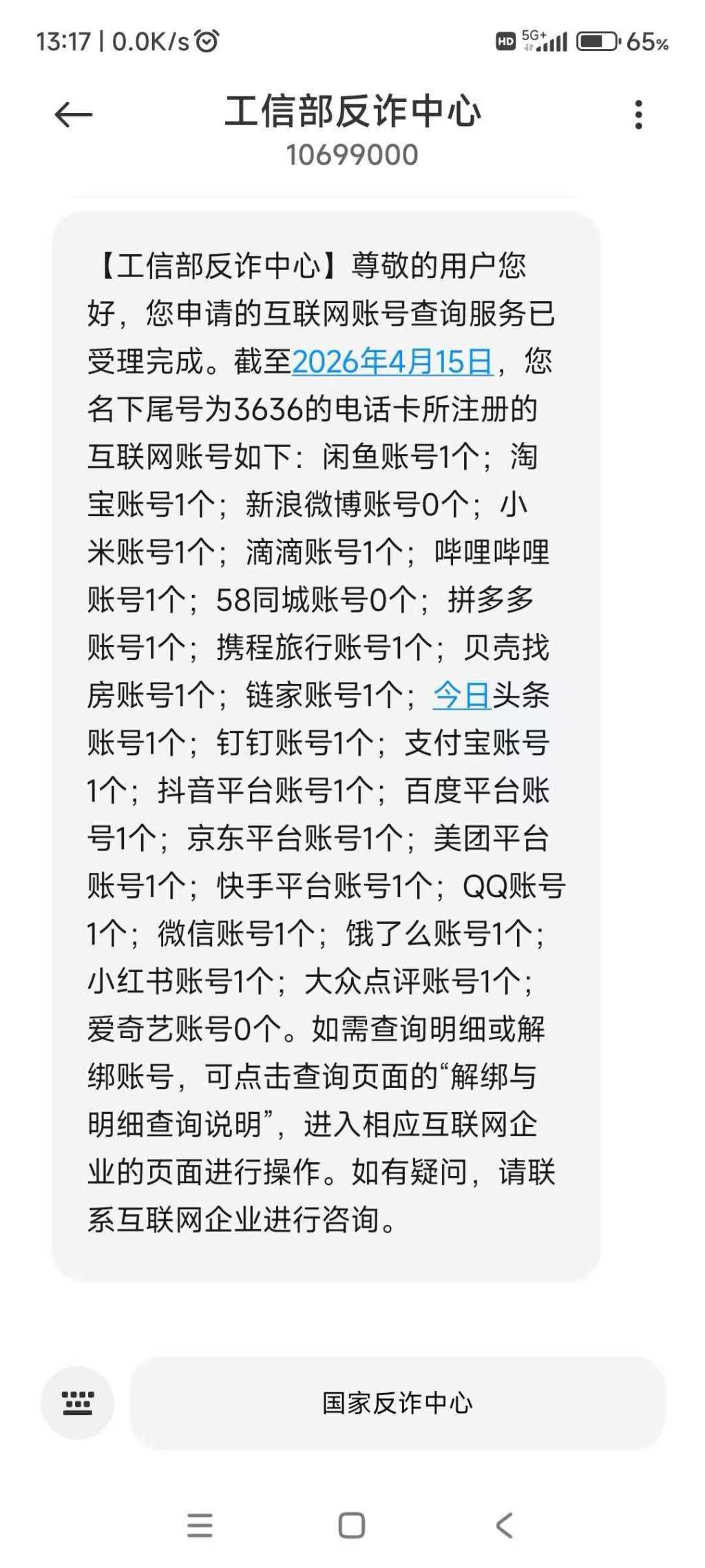The height and width of the screenshot is (1568, 705).
Task: Open the 国家反诈中心 service menu
Action: (x=397, y=1403)
